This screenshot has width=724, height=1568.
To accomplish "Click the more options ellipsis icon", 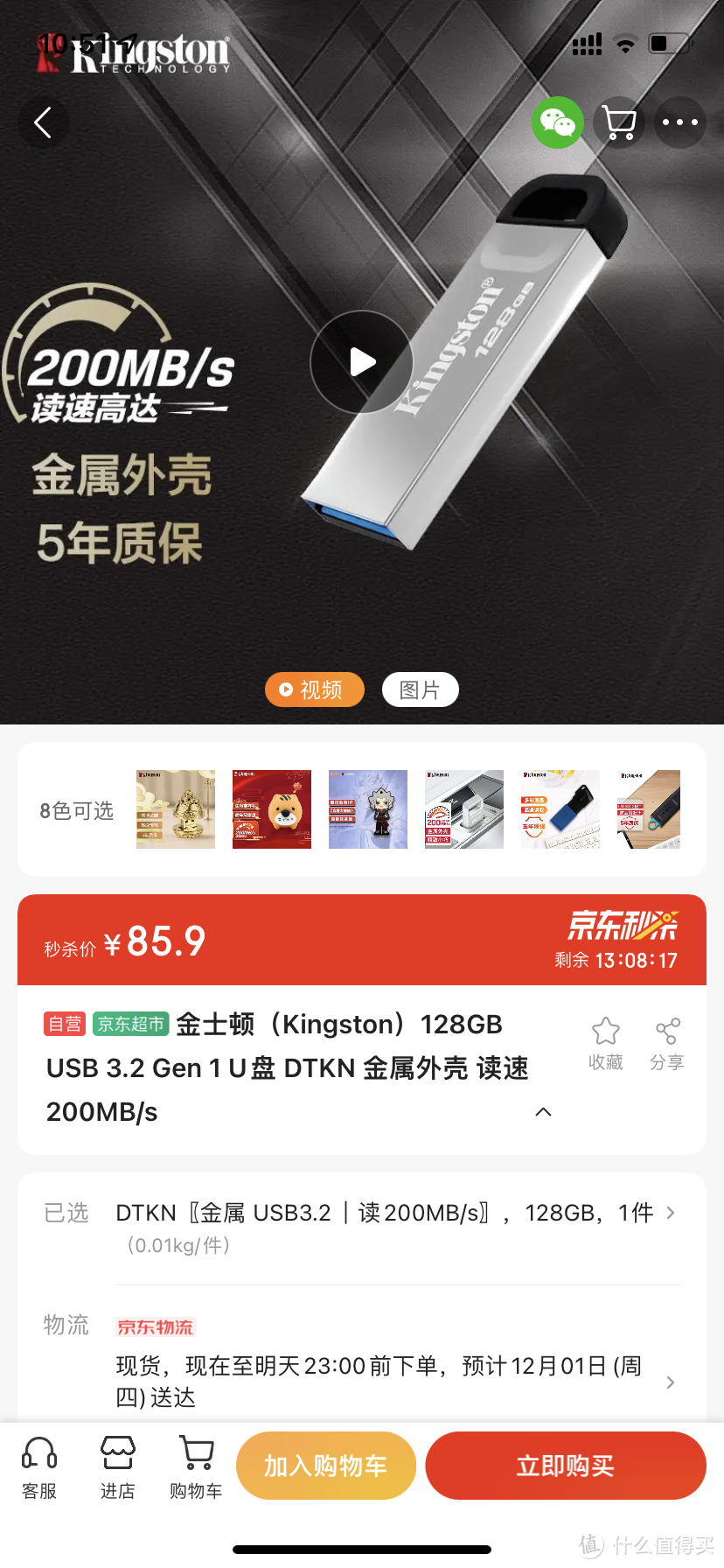I will (679, 122).
